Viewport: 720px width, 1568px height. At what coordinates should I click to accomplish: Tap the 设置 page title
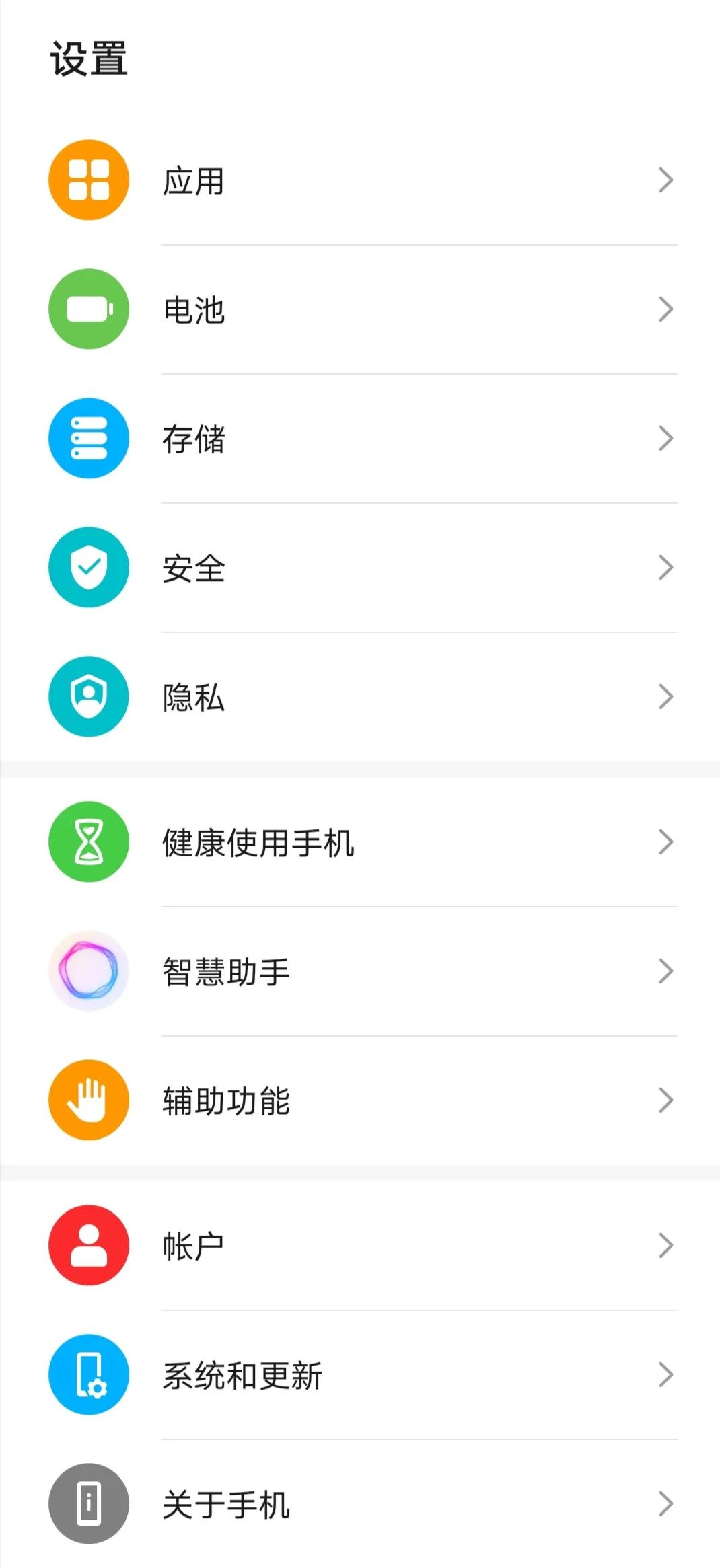(x=88, y=59)
